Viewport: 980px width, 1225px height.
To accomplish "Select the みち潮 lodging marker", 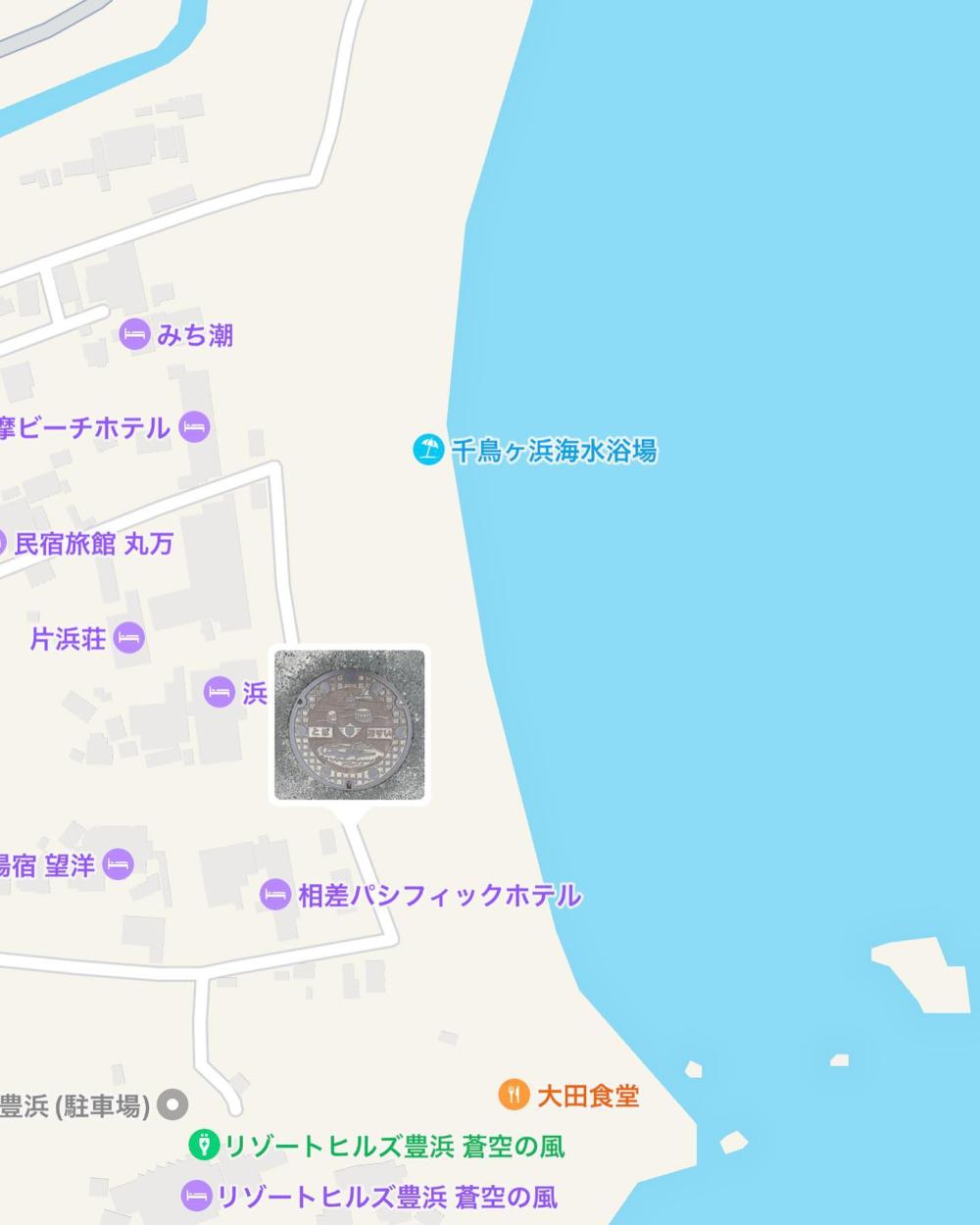I will pyautogui.click(x=134, y=335).
